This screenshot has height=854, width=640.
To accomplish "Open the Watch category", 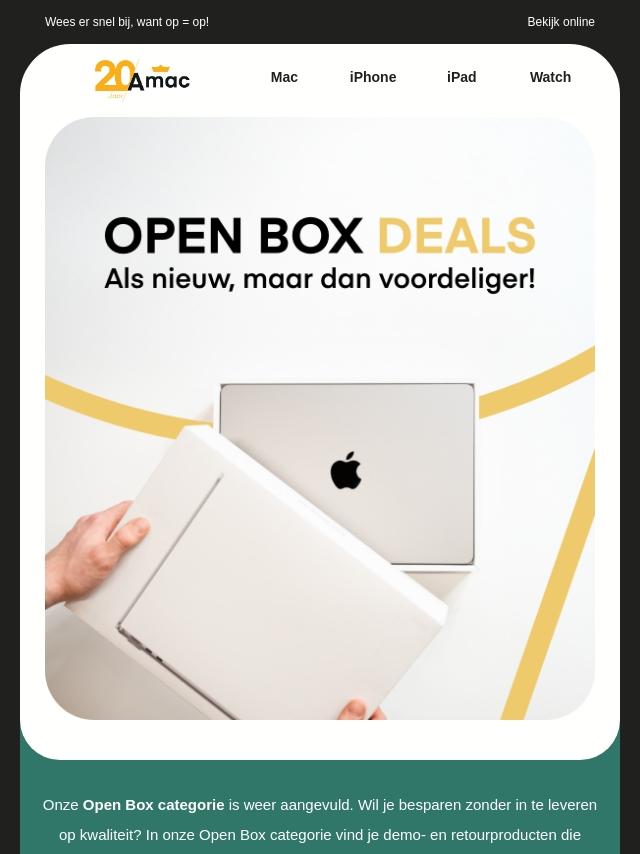I will coord(550,77).
